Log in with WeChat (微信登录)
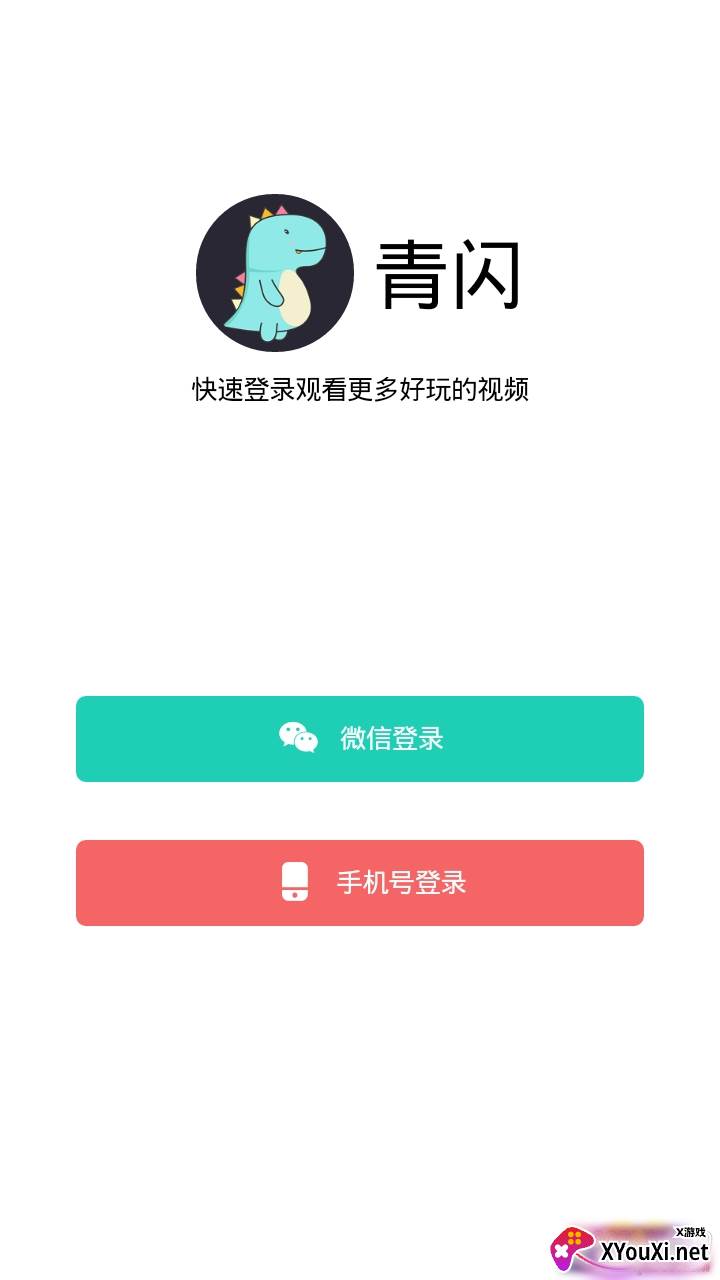The width and height of the screenshot is (720, 1280). pos(360,739)
